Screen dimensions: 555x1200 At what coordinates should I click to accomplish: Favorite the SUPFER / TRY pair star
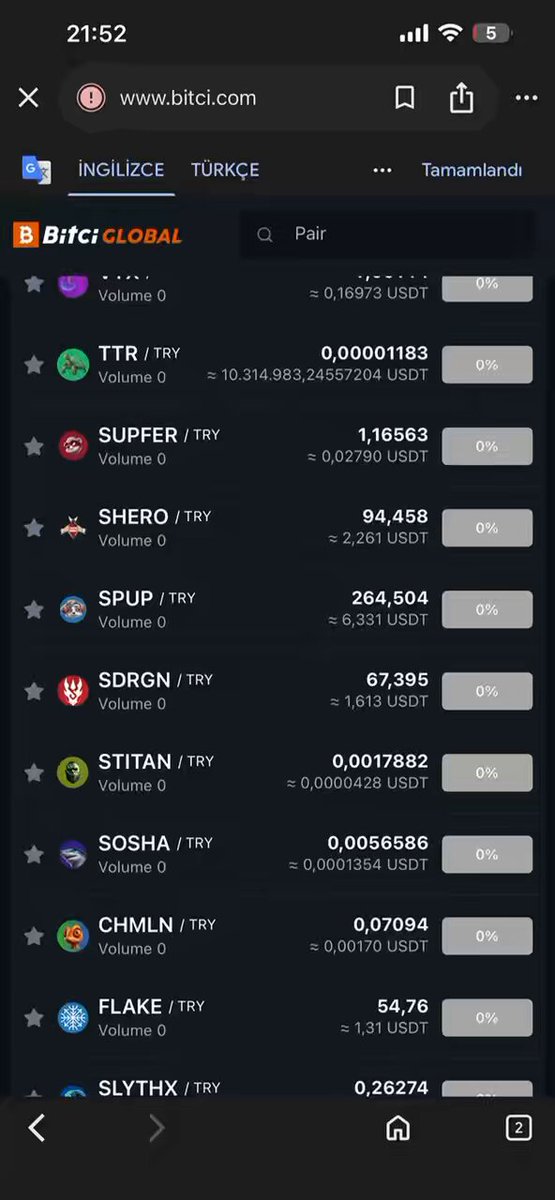click(x=34, y=446)
